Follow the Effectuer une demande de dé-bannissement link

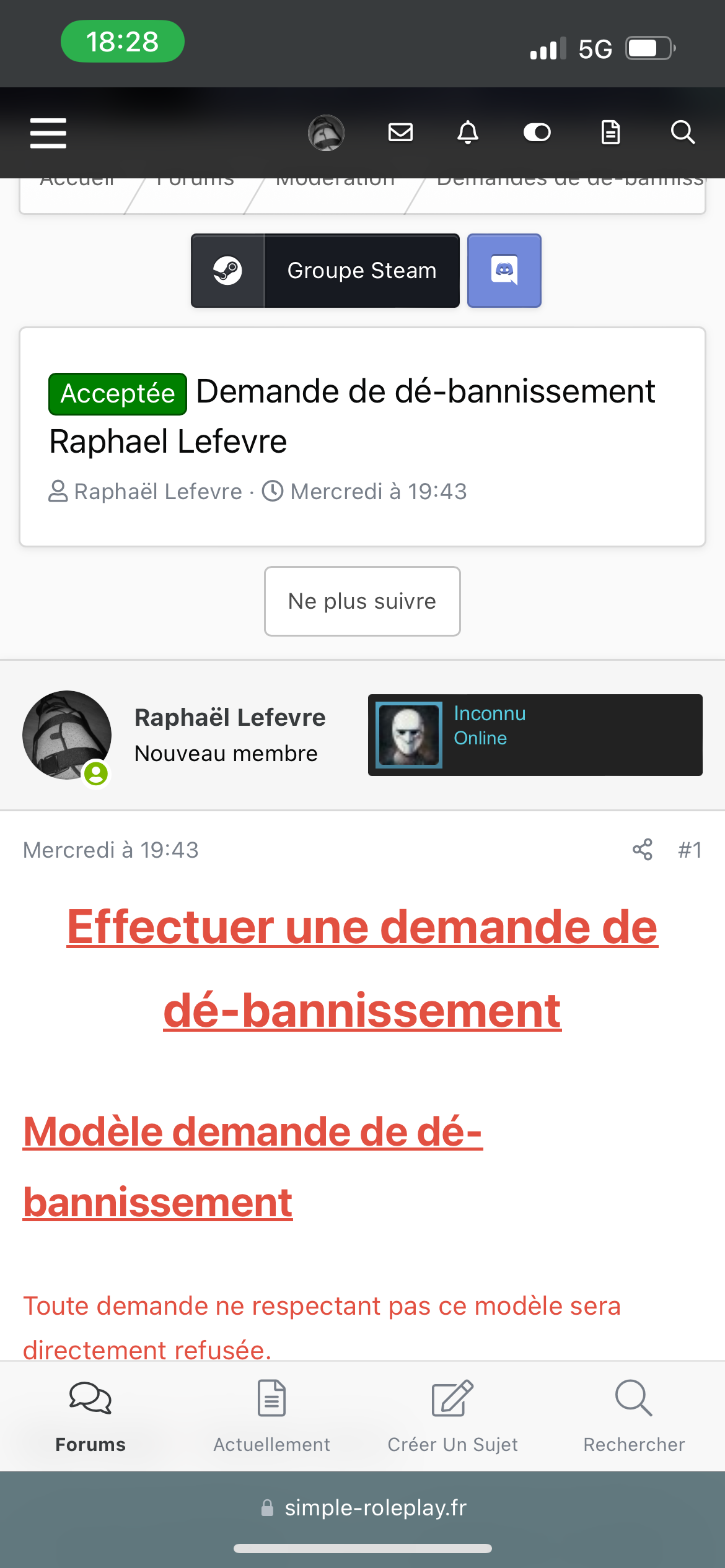[362, 969]
